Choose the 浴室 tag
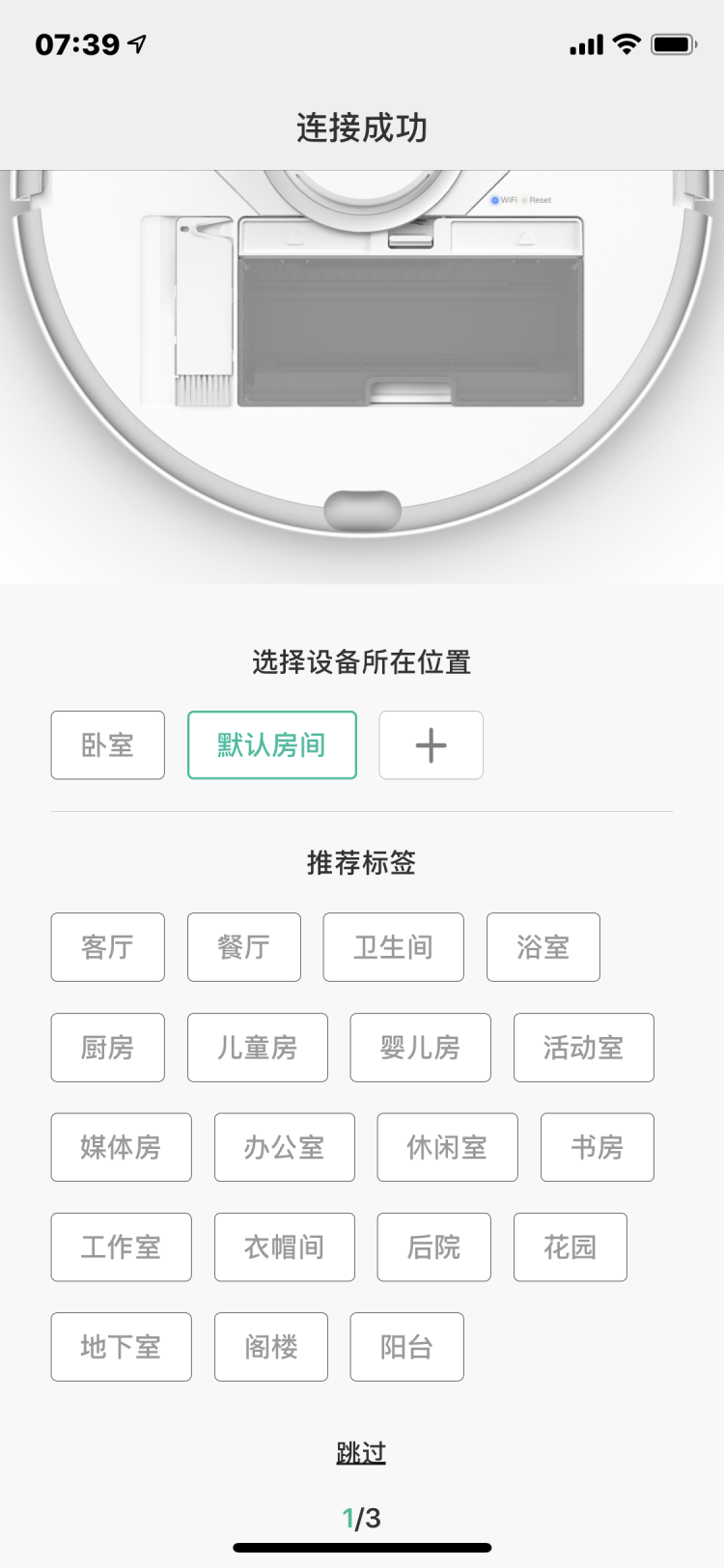Viewport: 724px width, 1568px height. 543,947
